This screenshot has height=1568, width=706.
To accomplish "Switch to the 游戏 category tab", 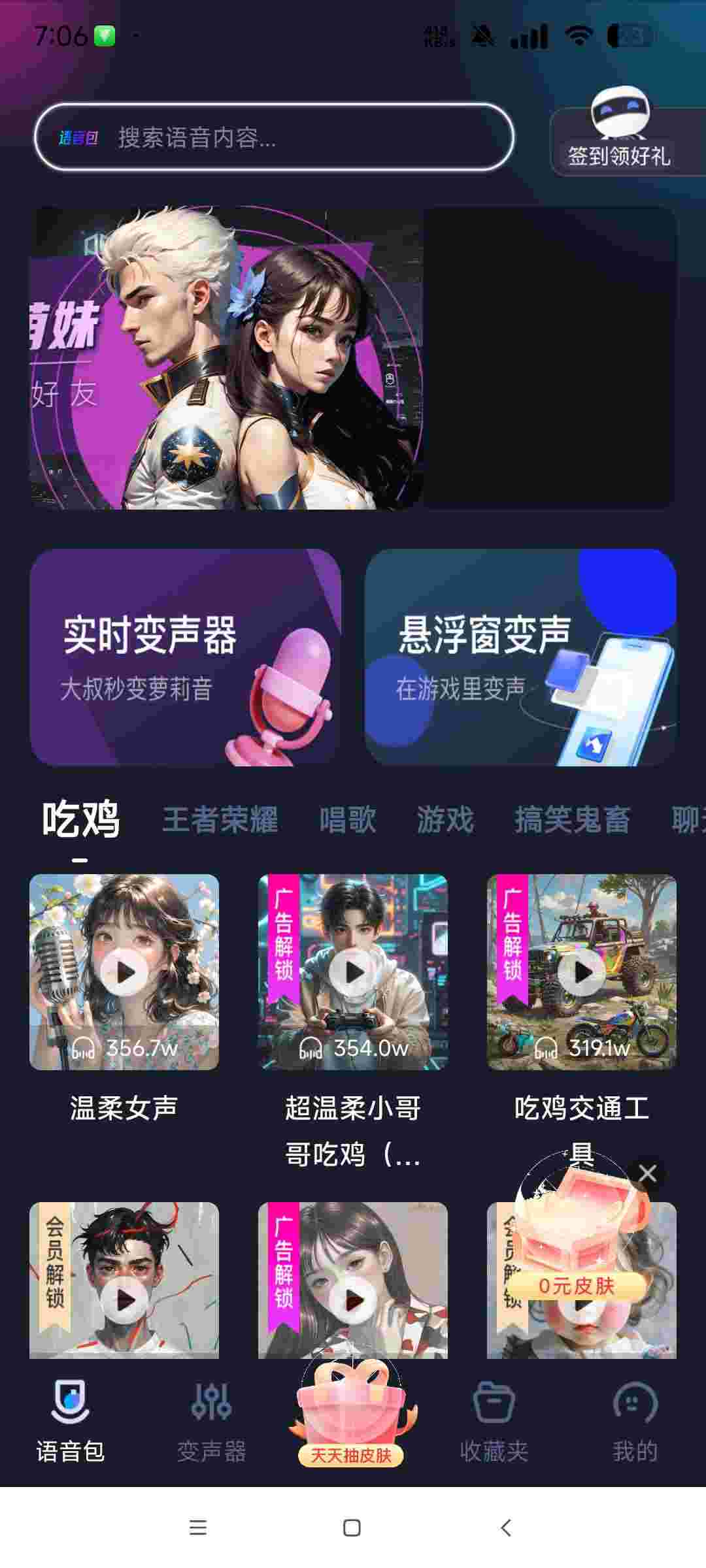I will coord(445,820).
